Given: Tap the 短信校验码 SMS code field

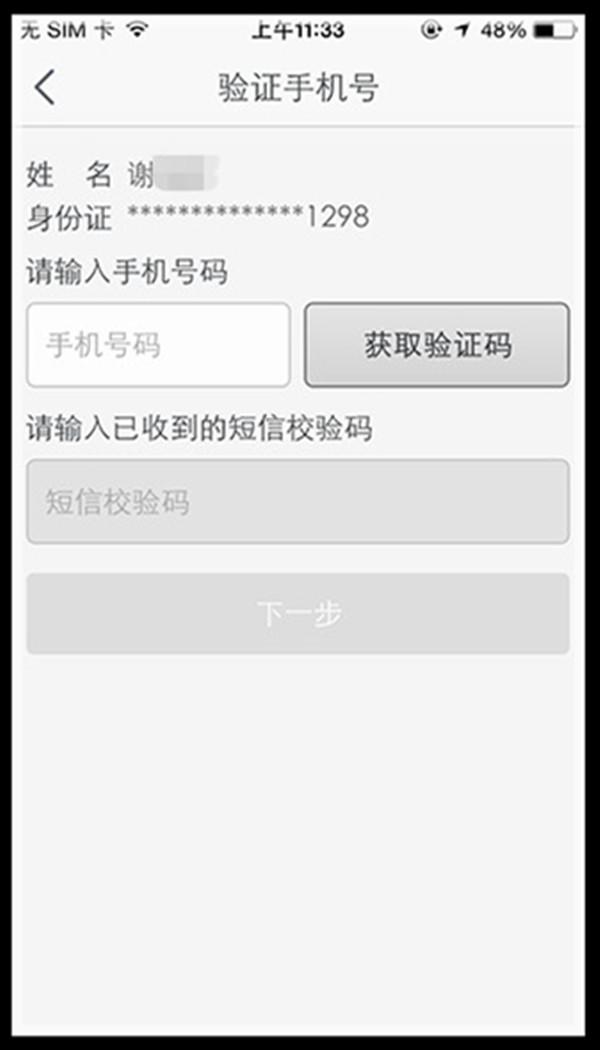Looking at the screenshot, I should pos(297,502).
